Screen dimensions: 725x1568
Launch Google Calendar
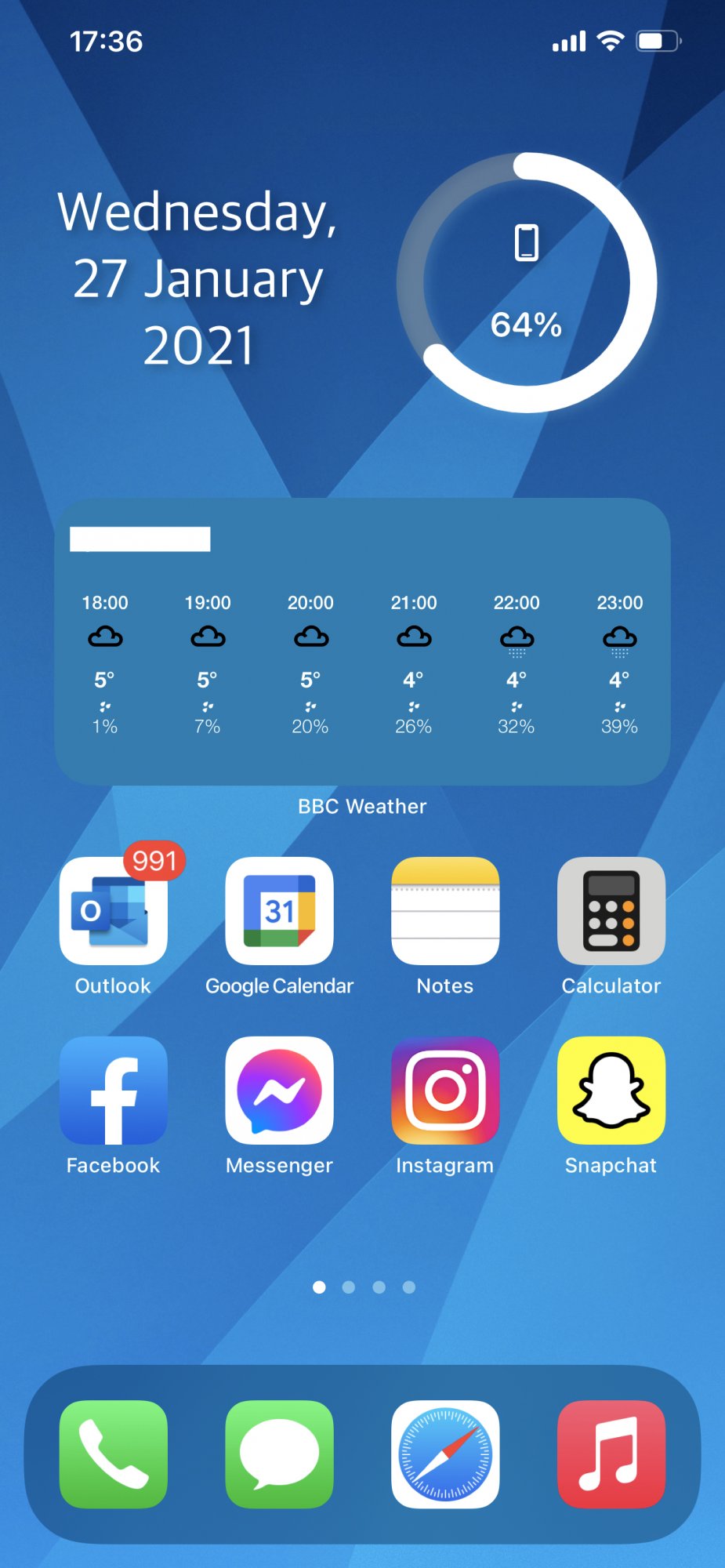(x=279, y=911)
